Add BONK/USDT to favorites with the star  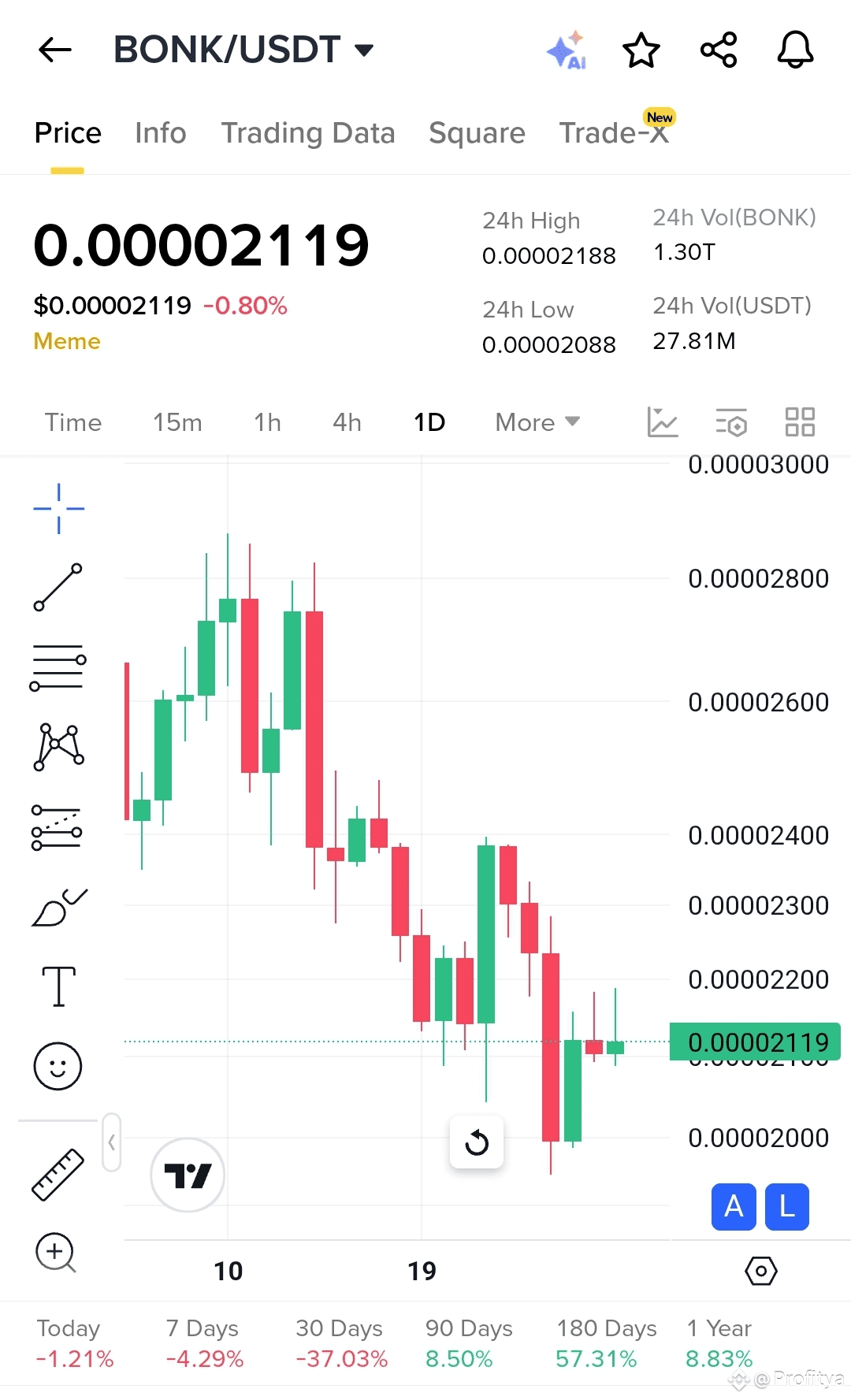point(641,50)
